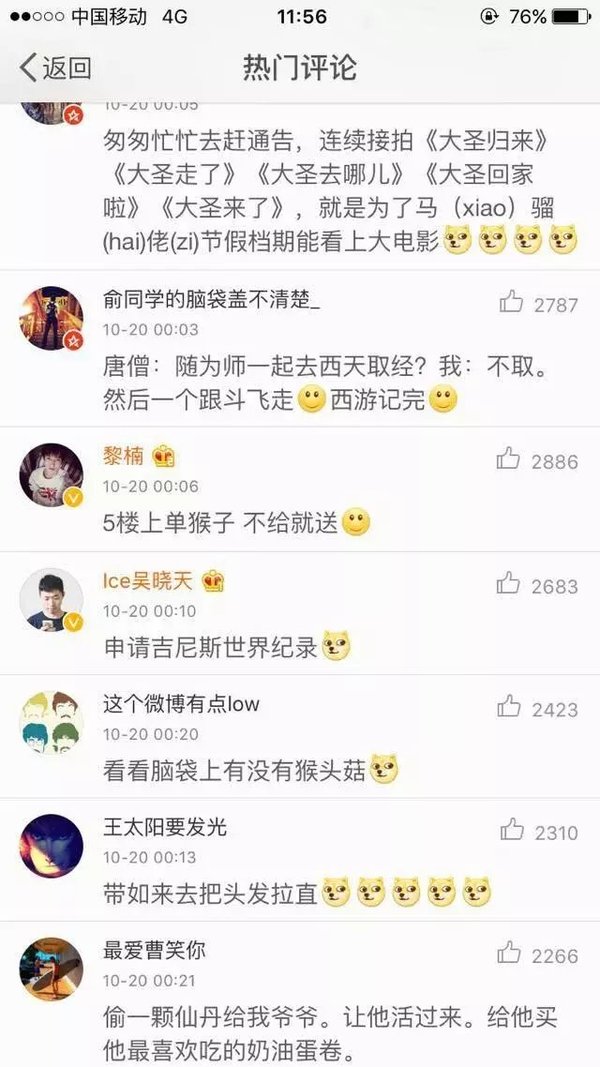View profile of 这个微博有点low
The width and height of the screenshot is (600, 1067).
click(51, 723)
